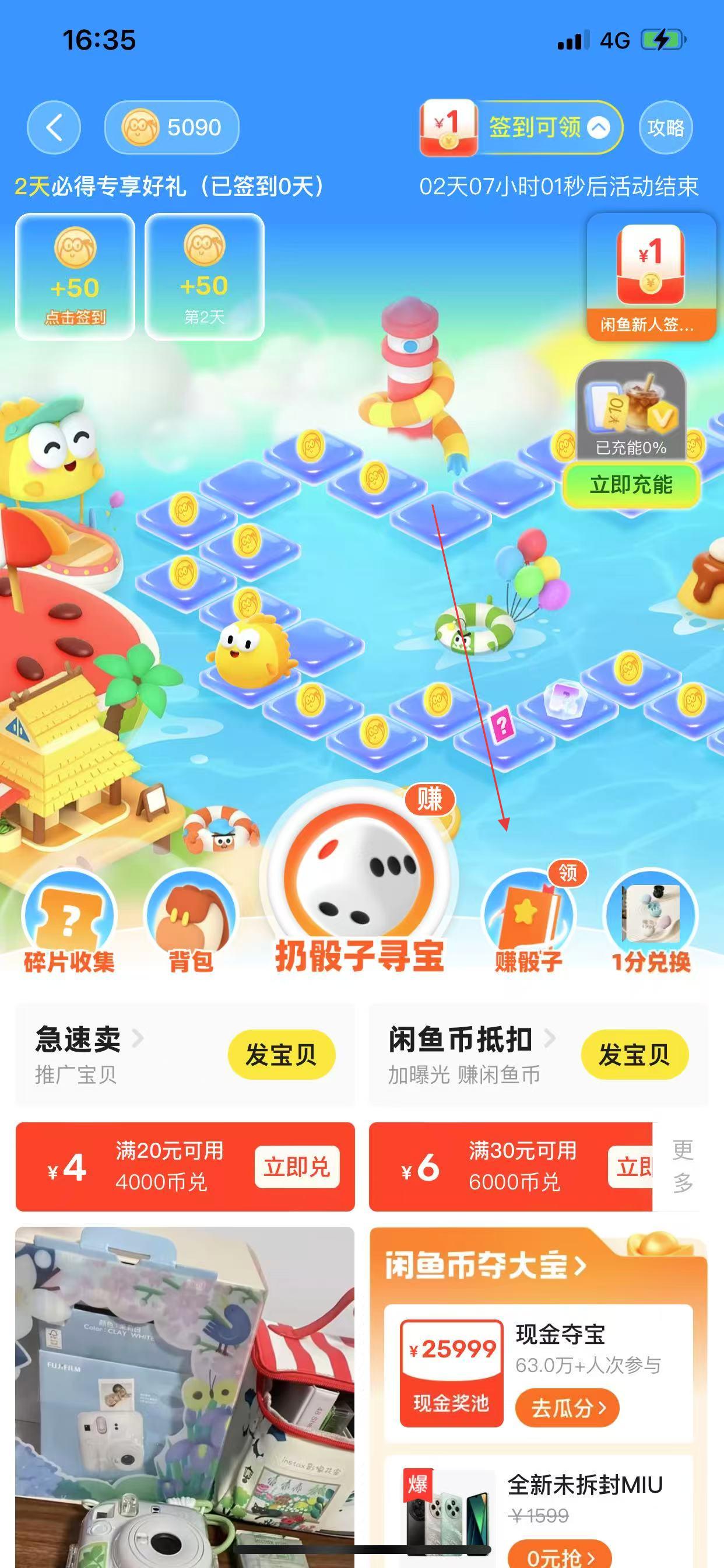
Task: Tap 0元抢 on the 全新未拆封MIU item
Action: pos(558,1556)
